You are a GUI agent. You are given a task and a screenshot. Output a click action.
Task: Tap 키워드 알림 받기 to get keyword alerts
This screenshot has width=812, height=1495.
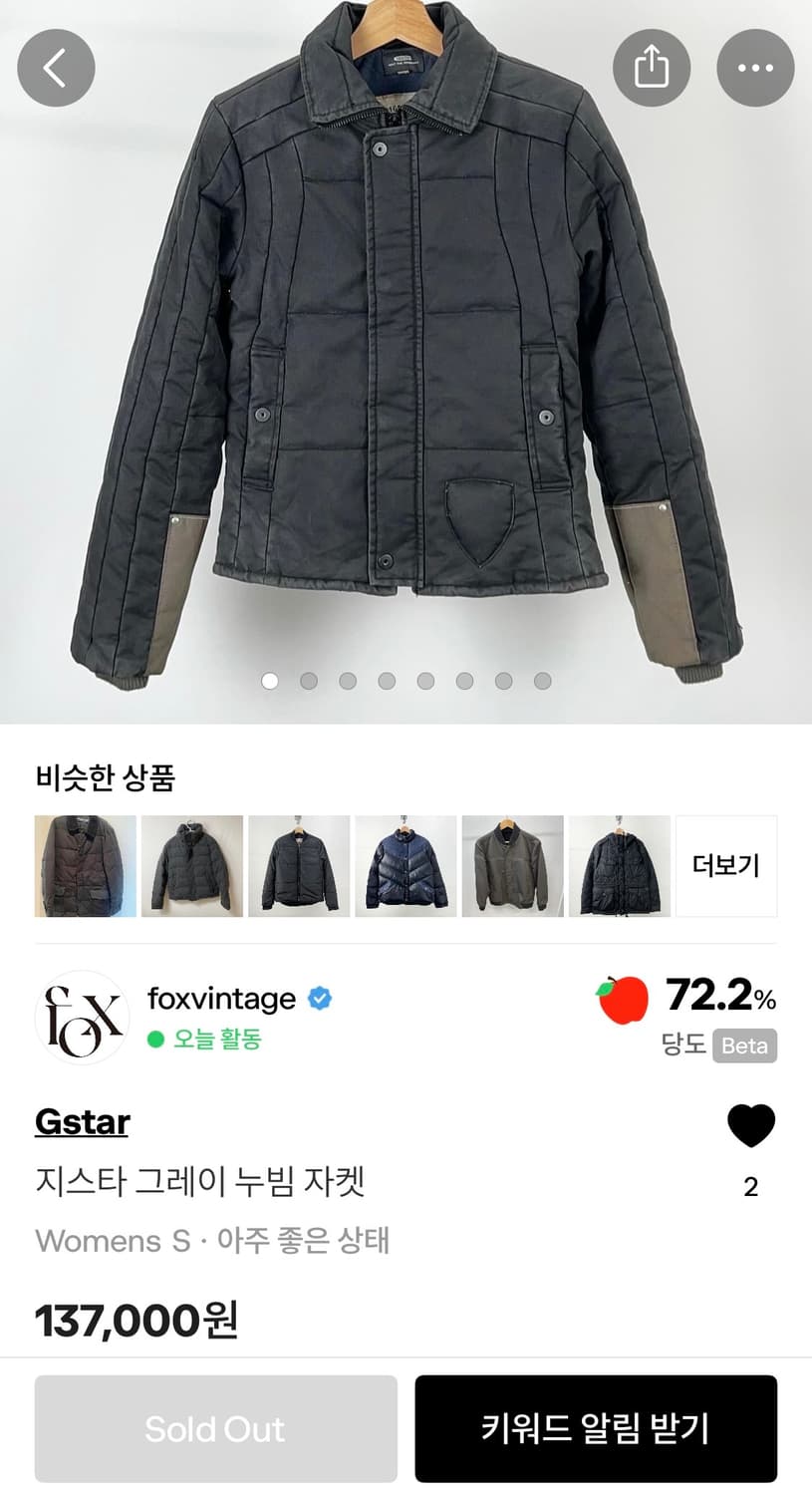point(596,1427)
